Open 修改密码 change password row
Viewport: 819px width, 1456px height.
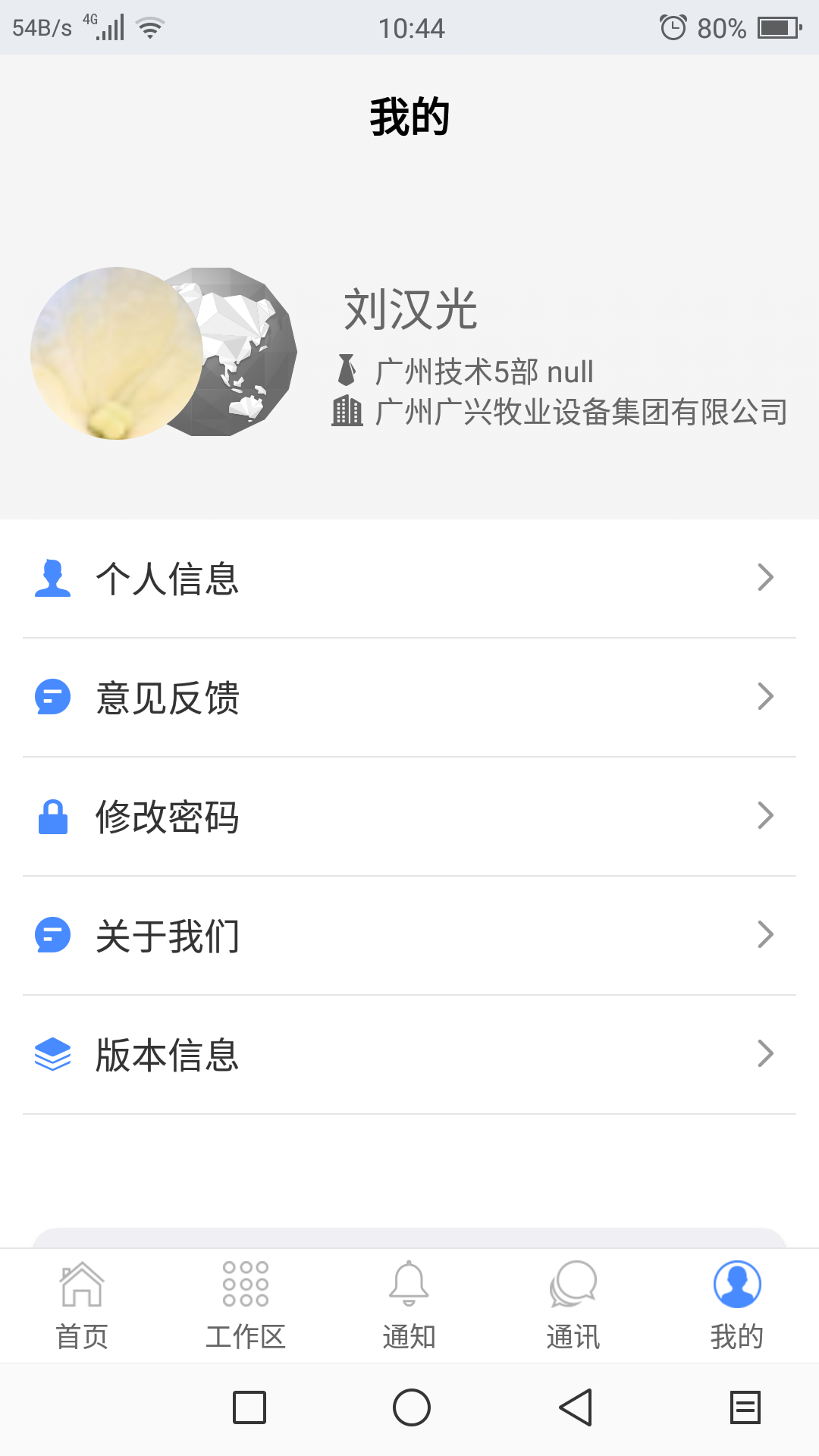pos(409,816)
